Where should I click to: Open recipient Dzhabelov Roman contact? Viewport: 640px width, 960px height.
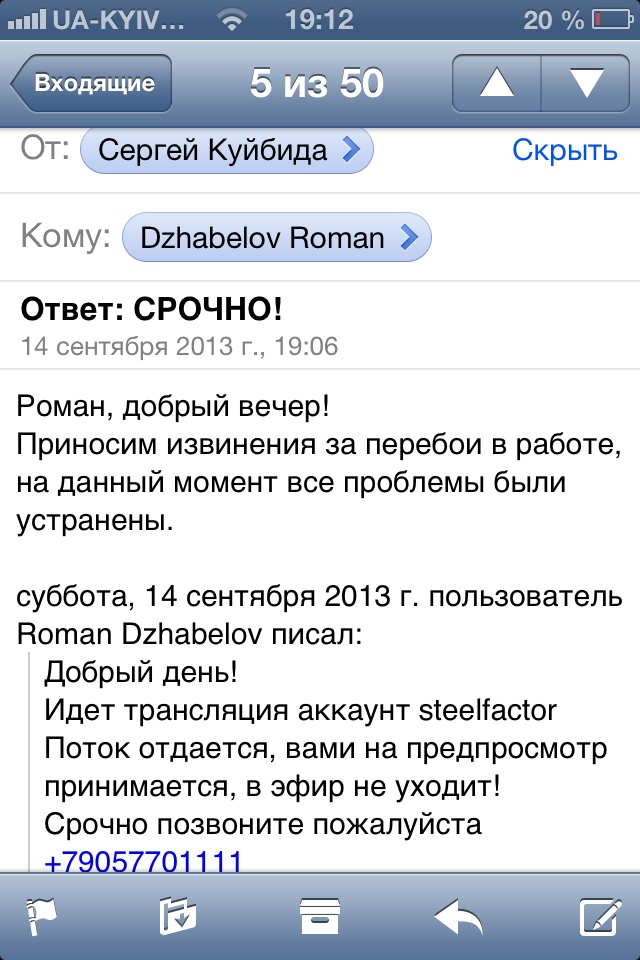[x=276, y=238]
